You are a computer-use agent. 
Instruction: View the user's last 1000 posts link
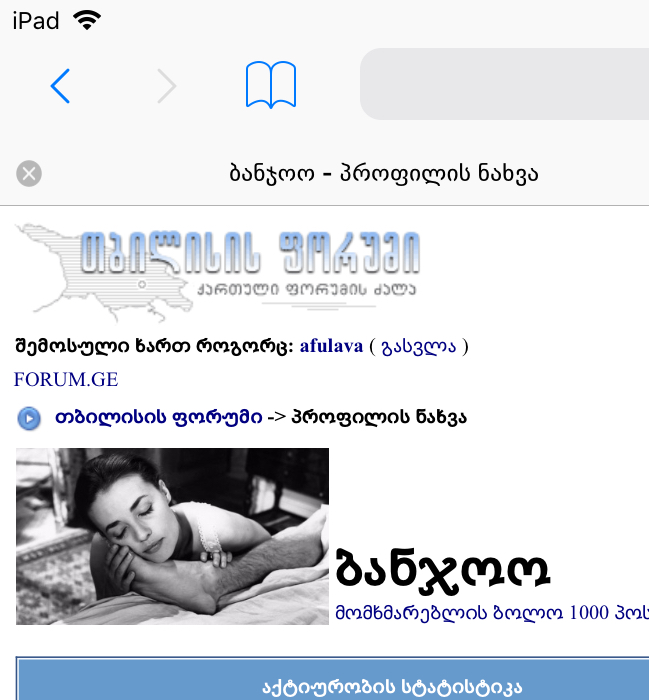point(490,612)
